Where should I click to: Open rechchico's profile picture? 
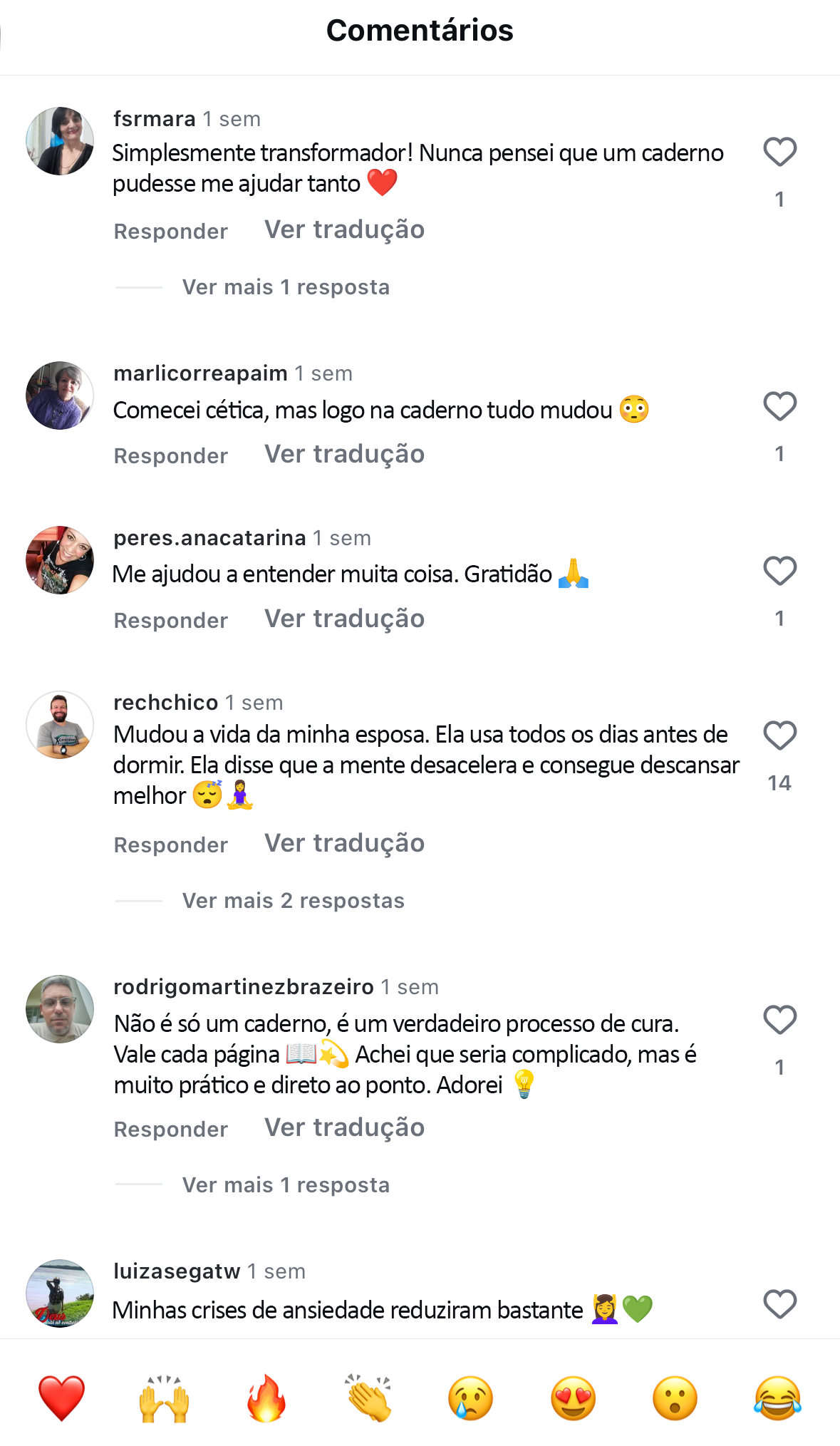(x=60, y=724)
